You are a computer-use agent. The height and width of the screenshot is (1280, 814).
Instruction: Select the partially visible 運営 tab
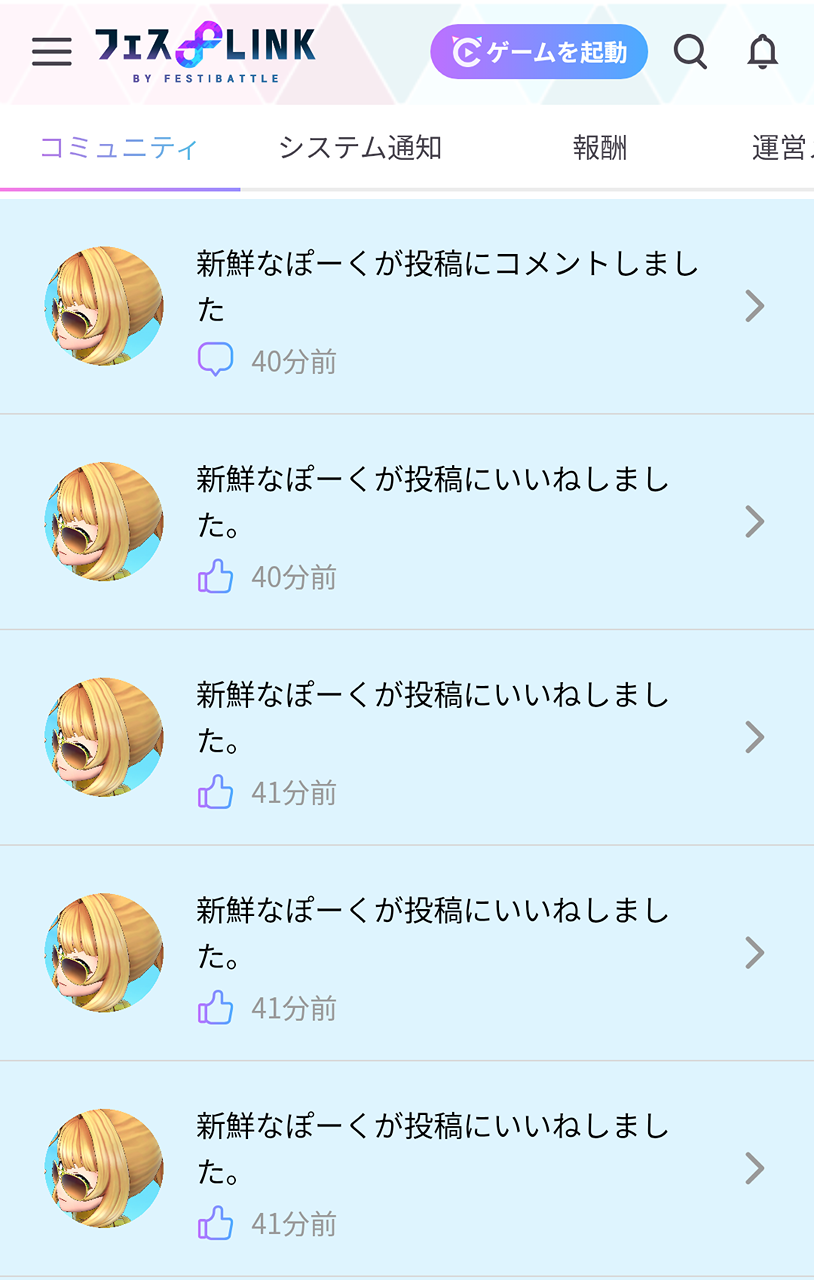coord(780,149)
